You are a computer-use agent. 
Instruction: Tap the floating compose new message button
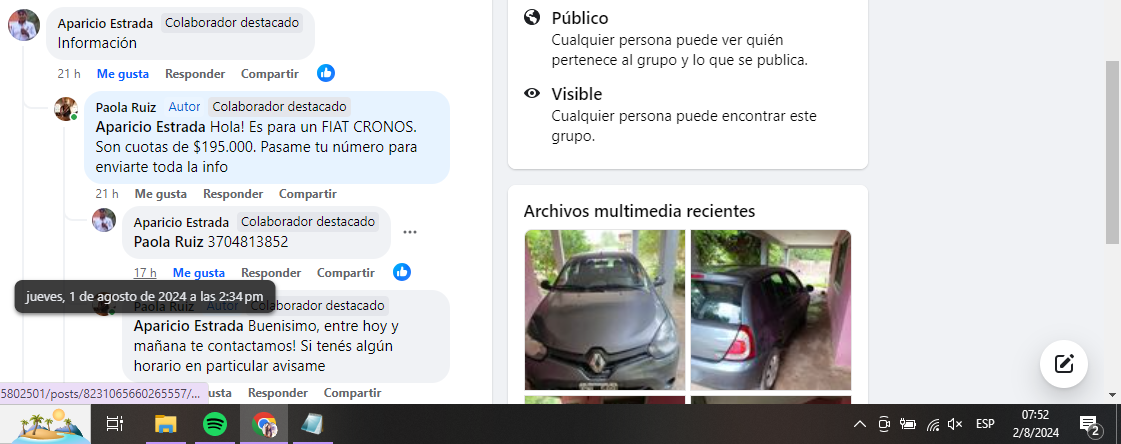pyautogui.click(x=1063, y=363)
